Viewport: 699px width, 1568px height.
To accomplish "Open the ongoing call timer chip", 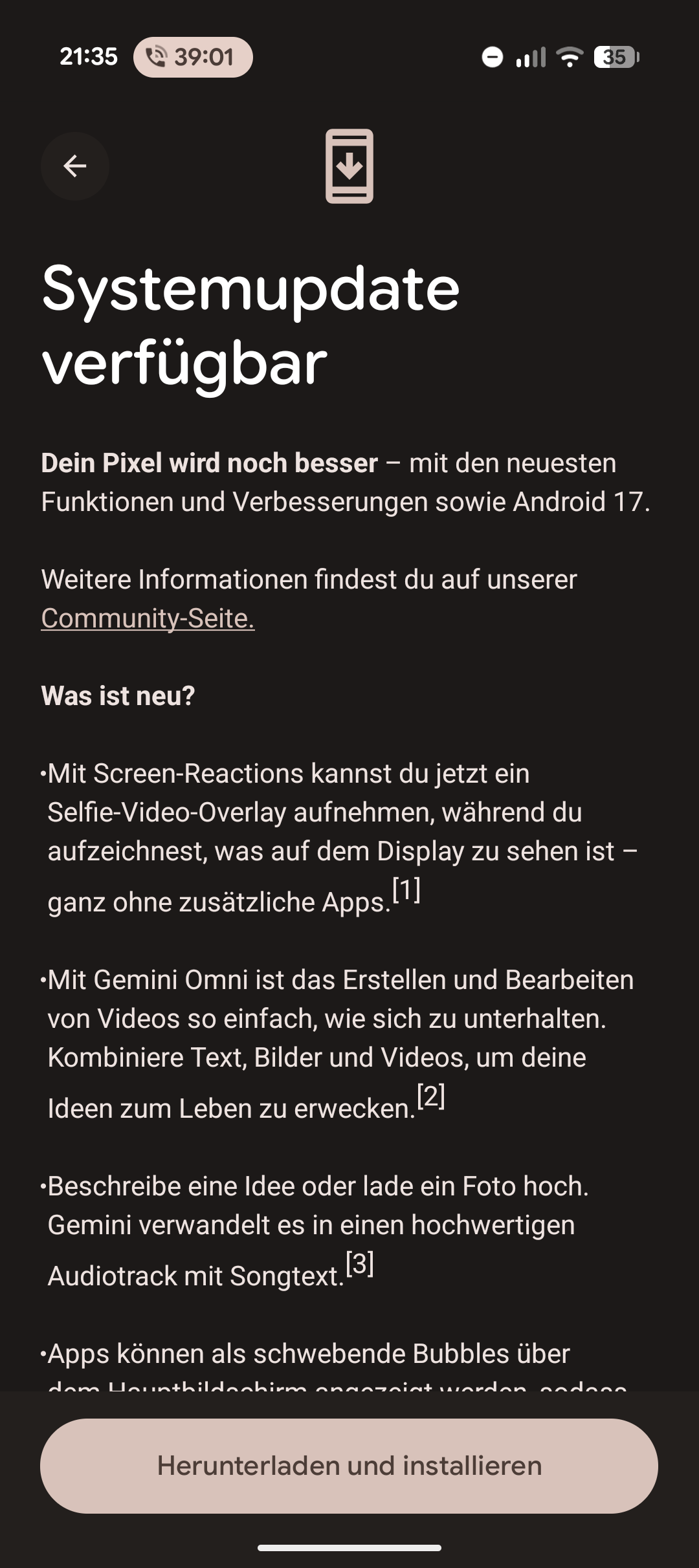I will pyautogui.click(x=193, y=57).
